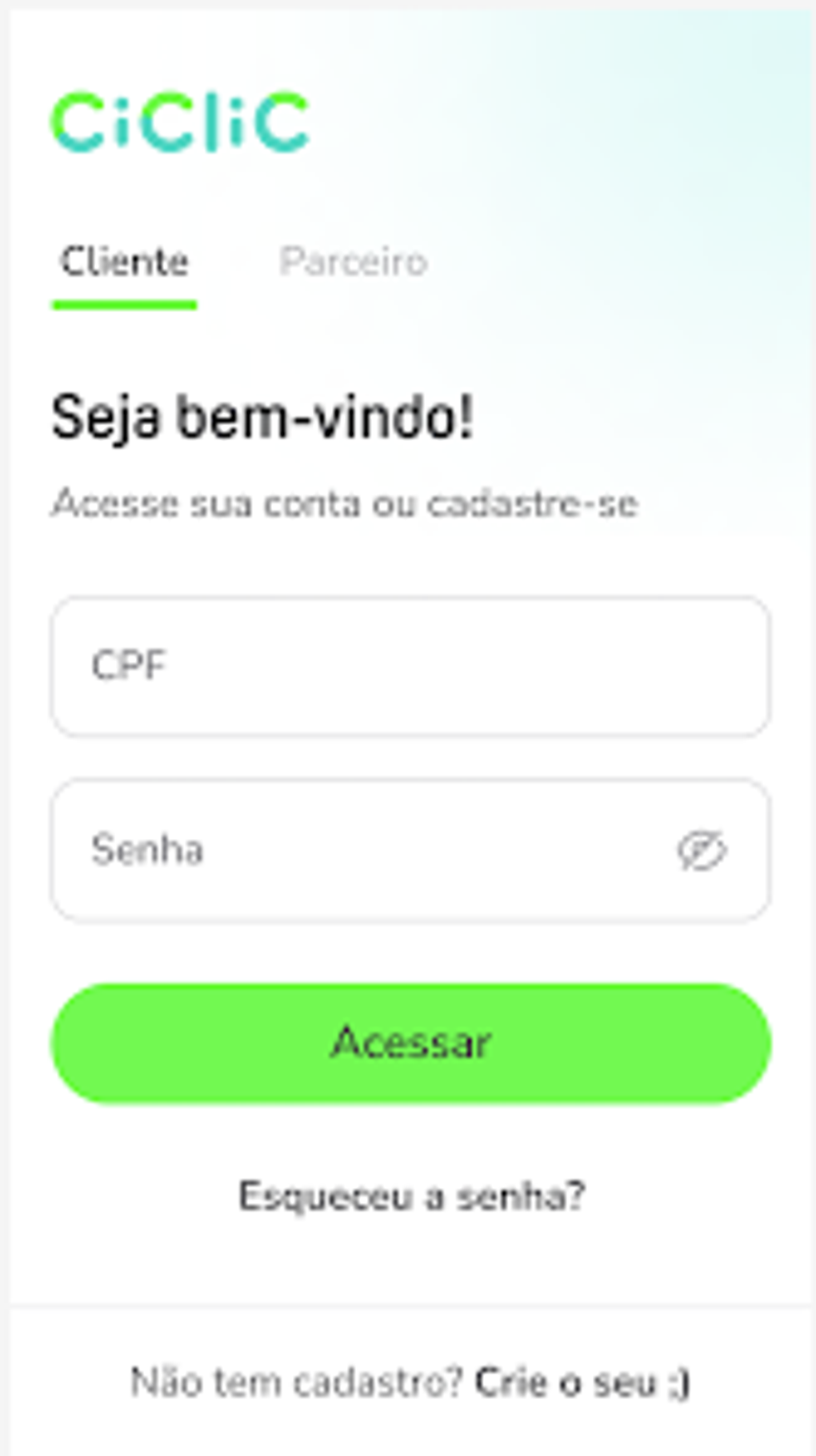Viewport: 816px width, 1456px height.
Task: Hide the password using the crossed-eye icon
Action: coord(700,851)
